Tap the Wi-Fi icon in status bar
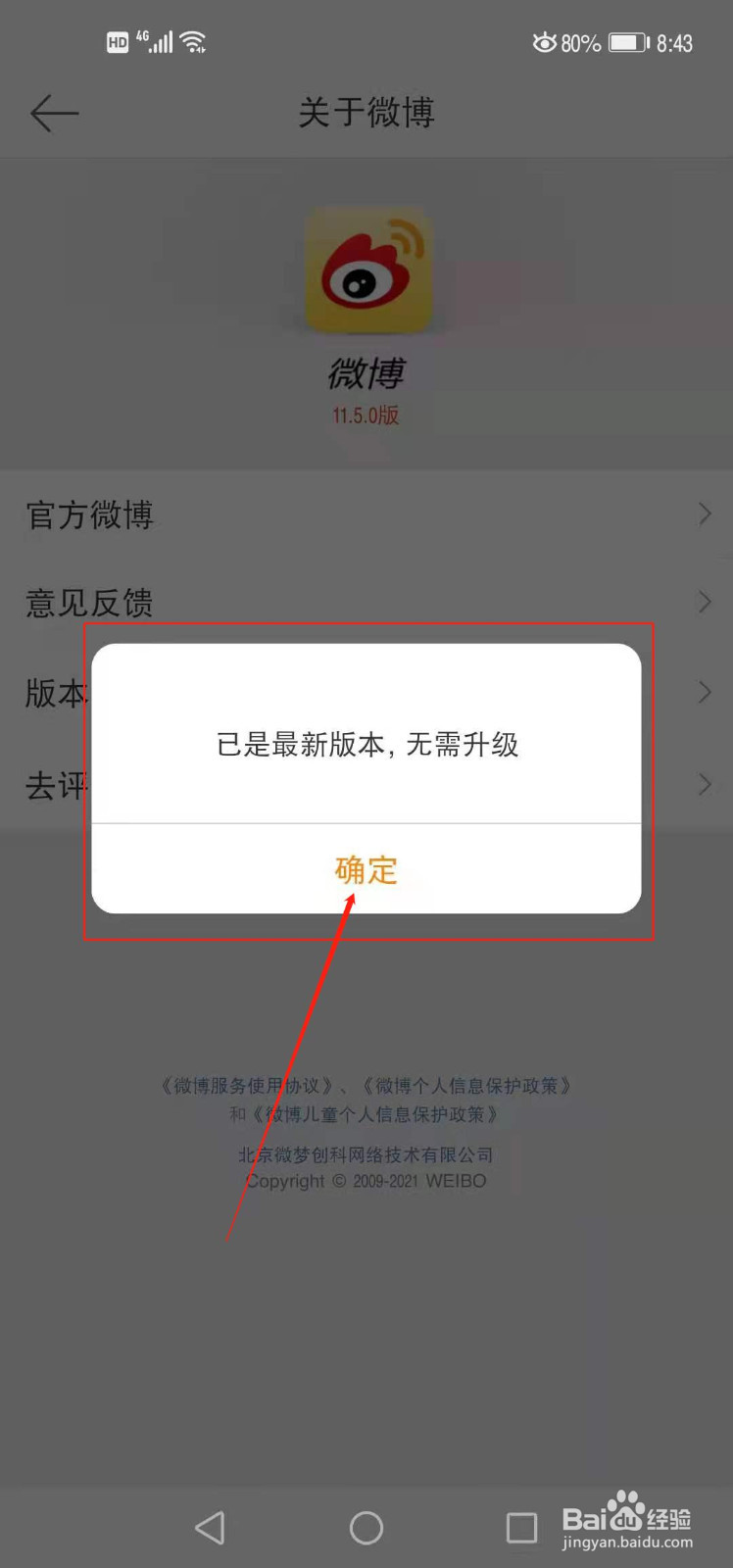 tap(193, 40)
